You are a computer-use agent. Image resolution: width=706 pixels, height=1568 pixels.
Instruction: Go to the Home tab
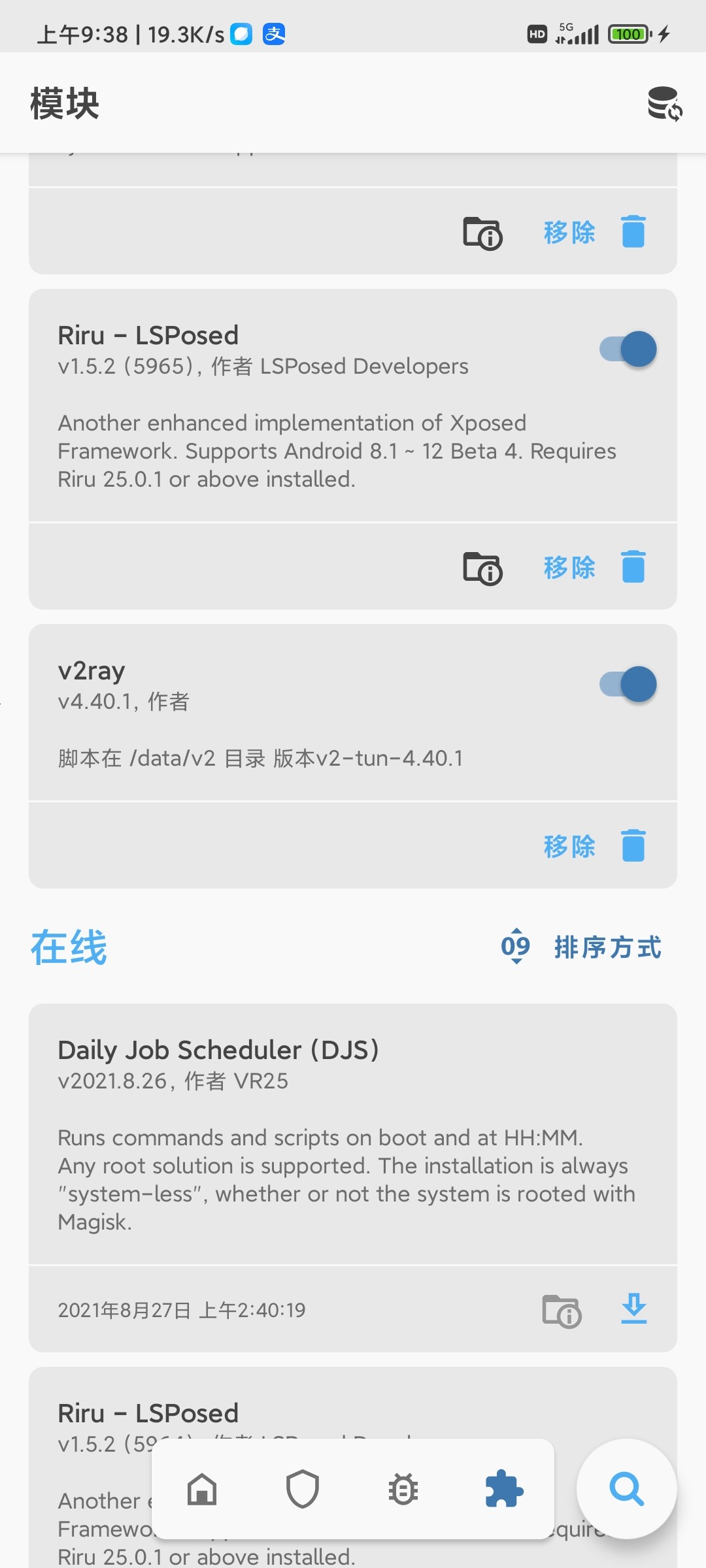[x=202, y=1490]
